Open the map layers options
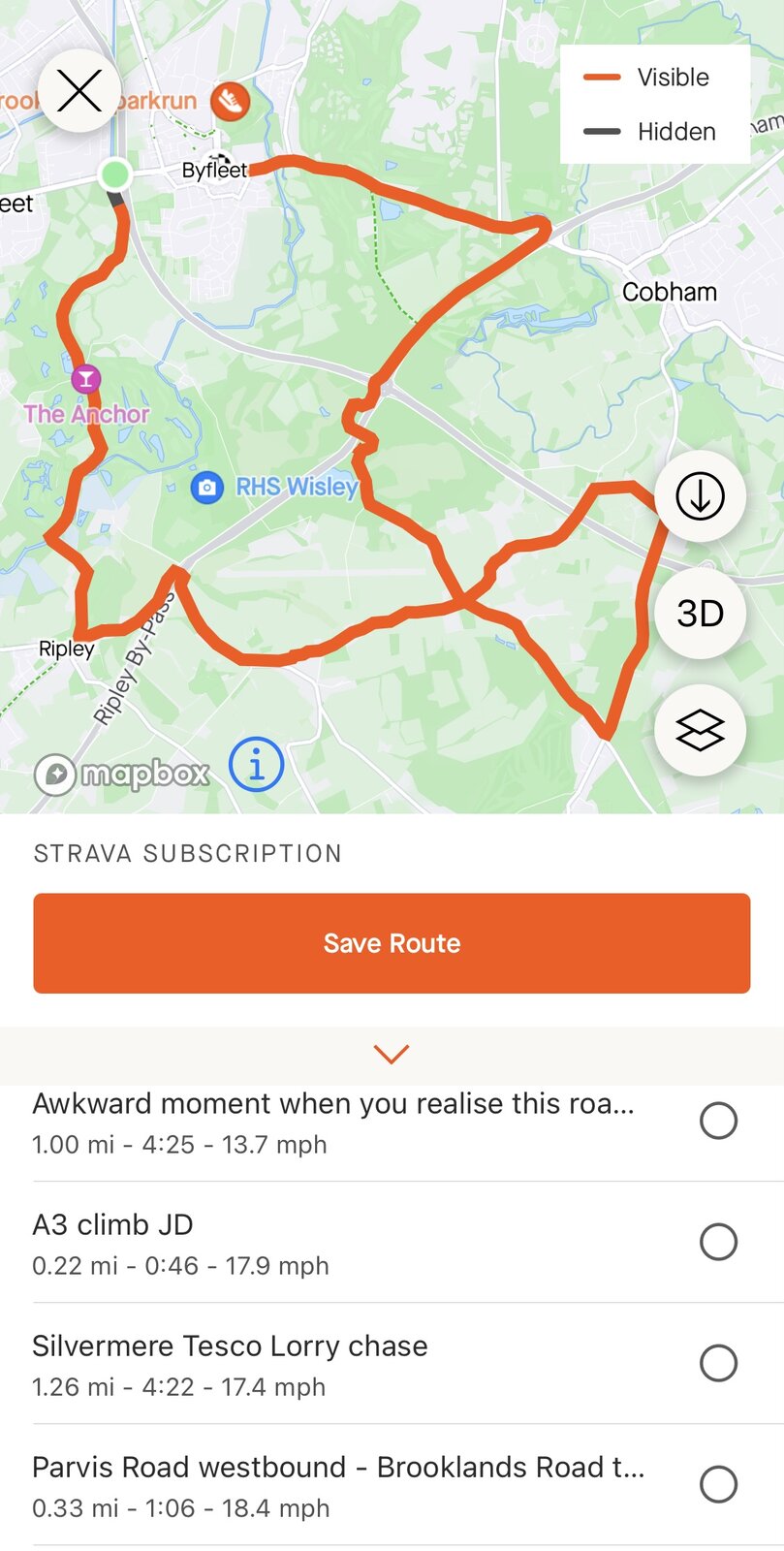This screenshot has height=1551, width=784. click(700, 730)
